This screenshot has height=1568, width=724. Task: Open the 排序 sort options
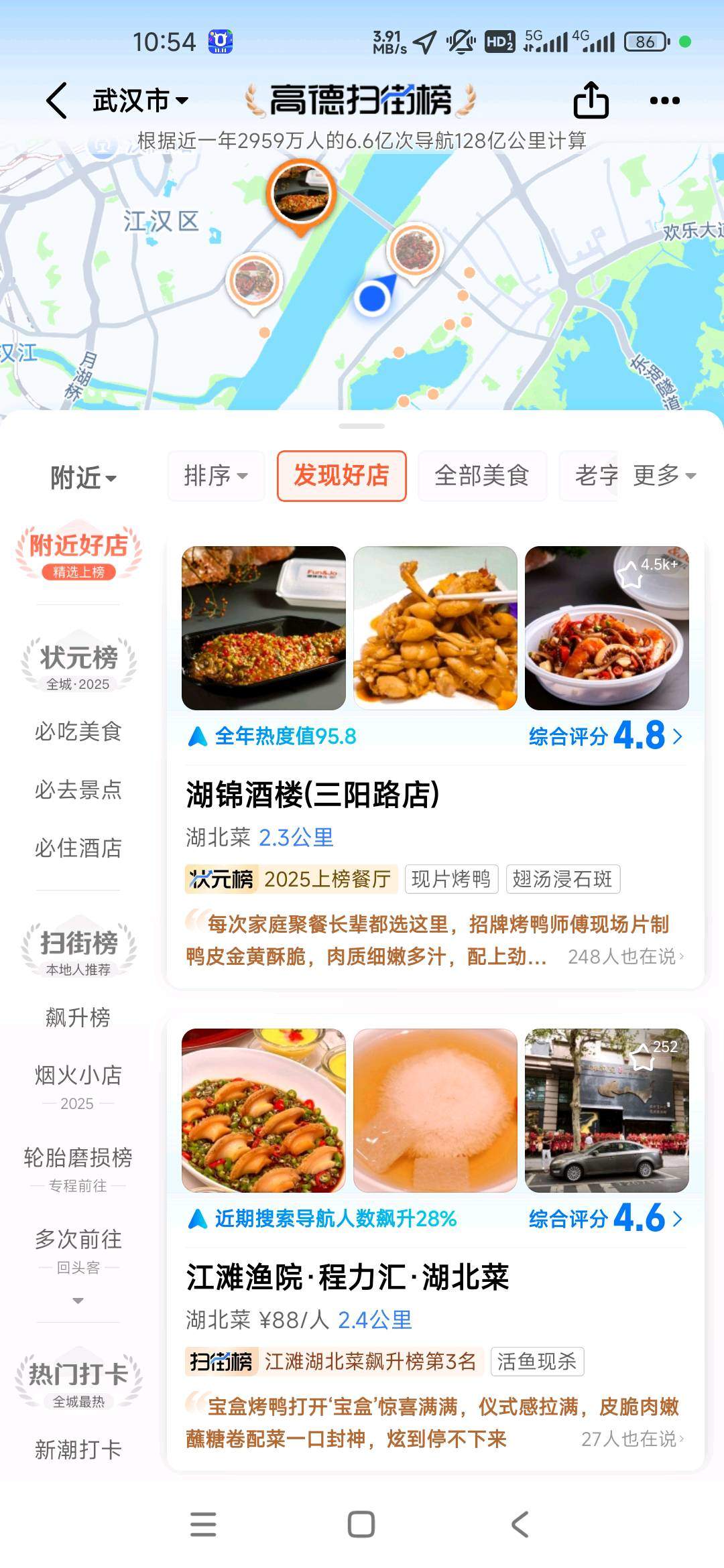click(215, 476)
